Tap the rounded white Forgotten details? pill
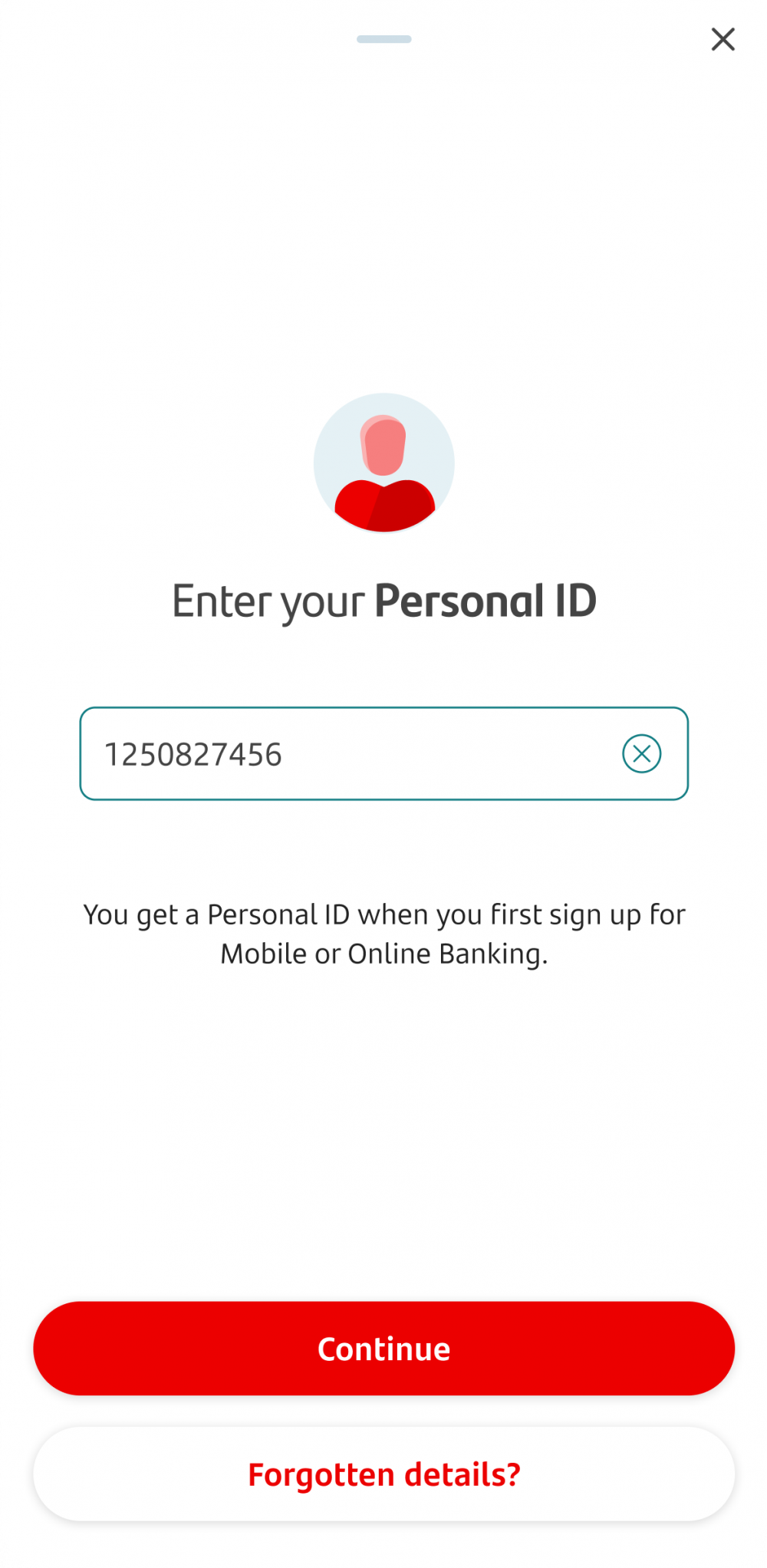Viewport: 767px width, 1568px height. 383,1474
